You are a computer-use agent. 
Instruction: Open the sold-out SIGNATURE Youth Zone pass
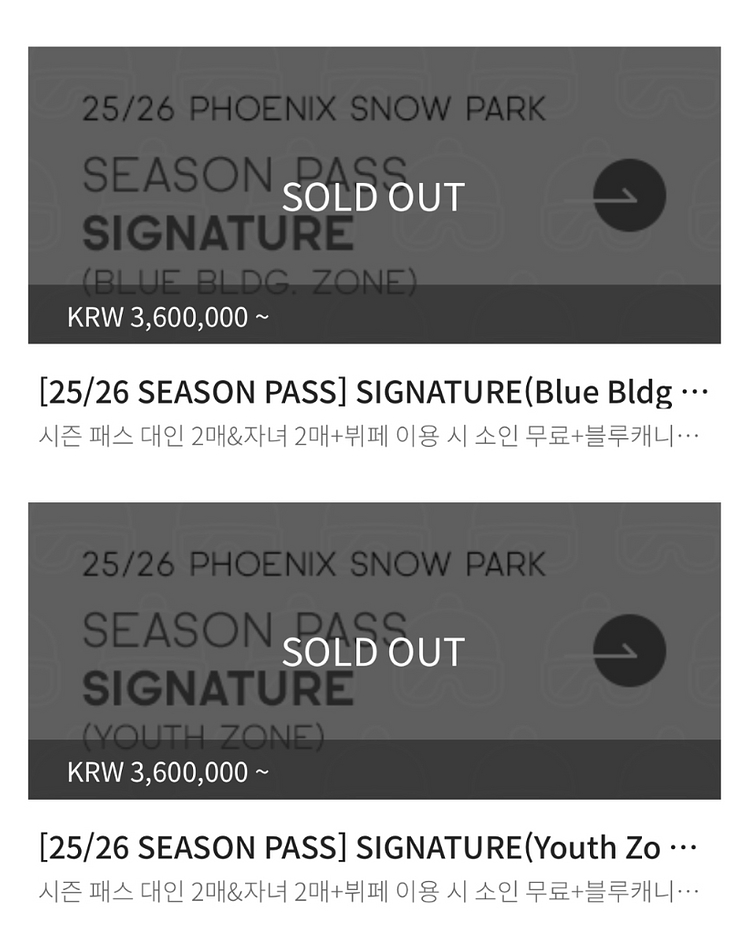(374, 650)
